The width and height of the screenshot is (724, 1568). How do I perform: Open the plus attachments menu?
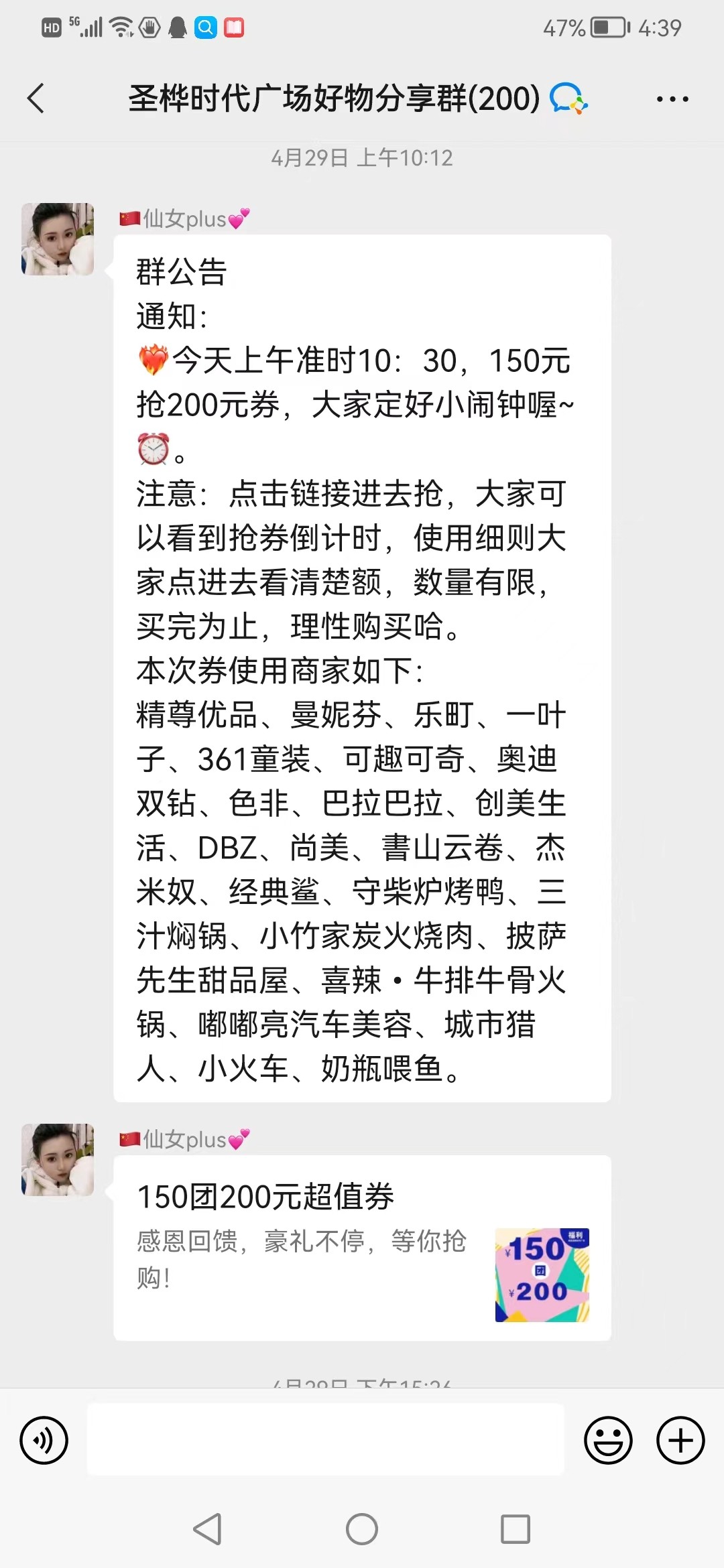680,1440
